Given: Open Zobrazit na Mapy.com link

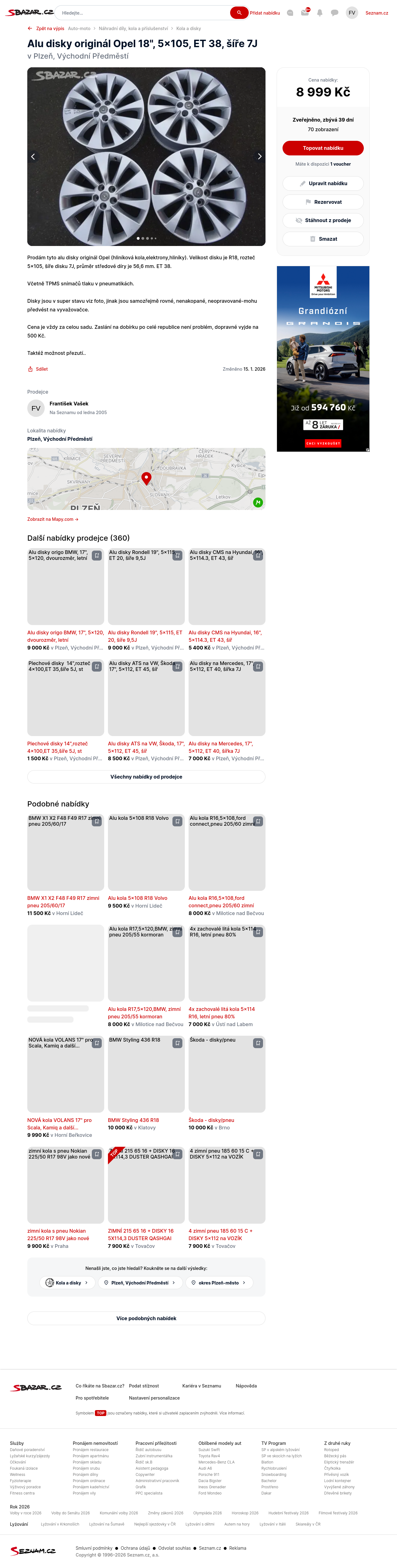Looking at the screenshot, I should tap(53, 519).
